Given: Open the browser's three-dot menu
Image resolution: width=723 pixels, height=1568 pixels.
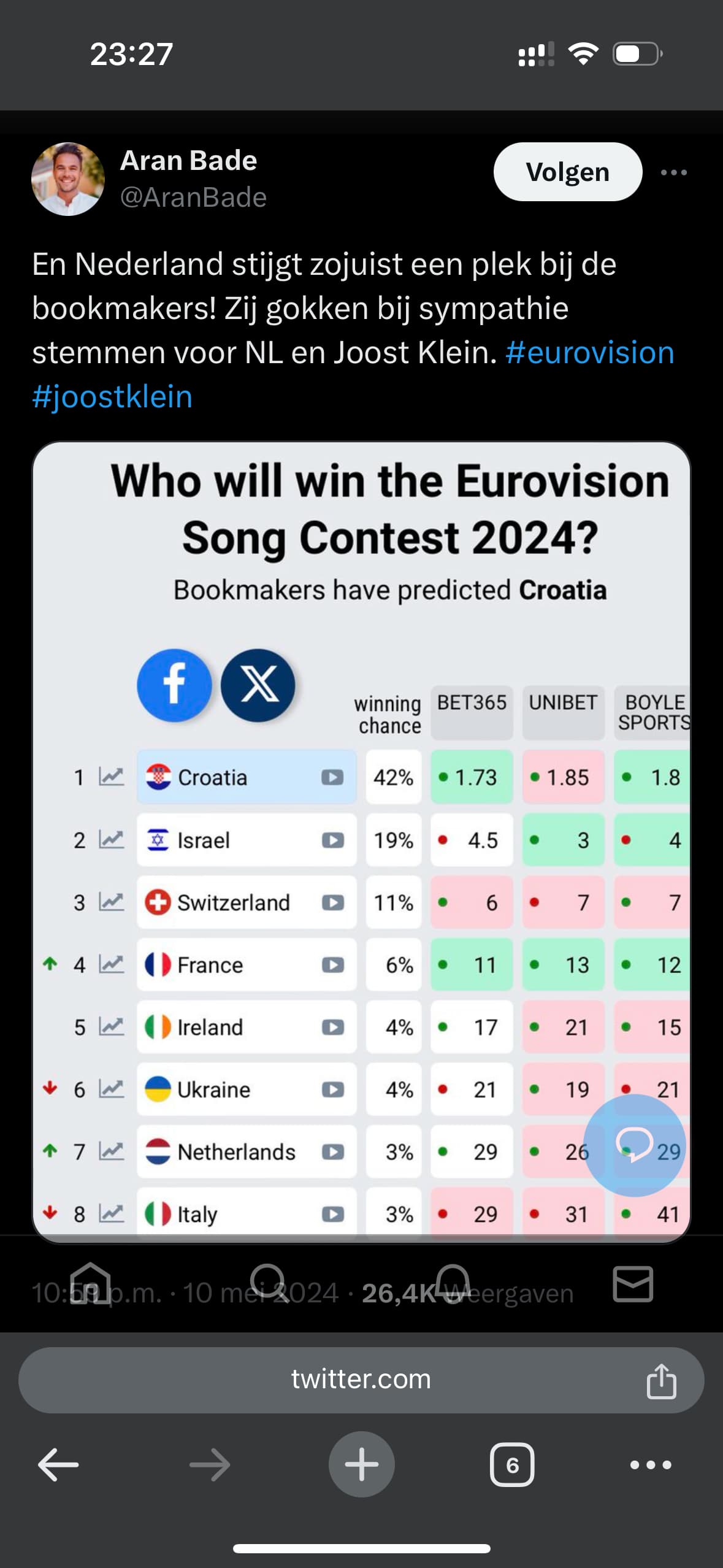Looking at the screenshot, I should (x=651, y=1465).
